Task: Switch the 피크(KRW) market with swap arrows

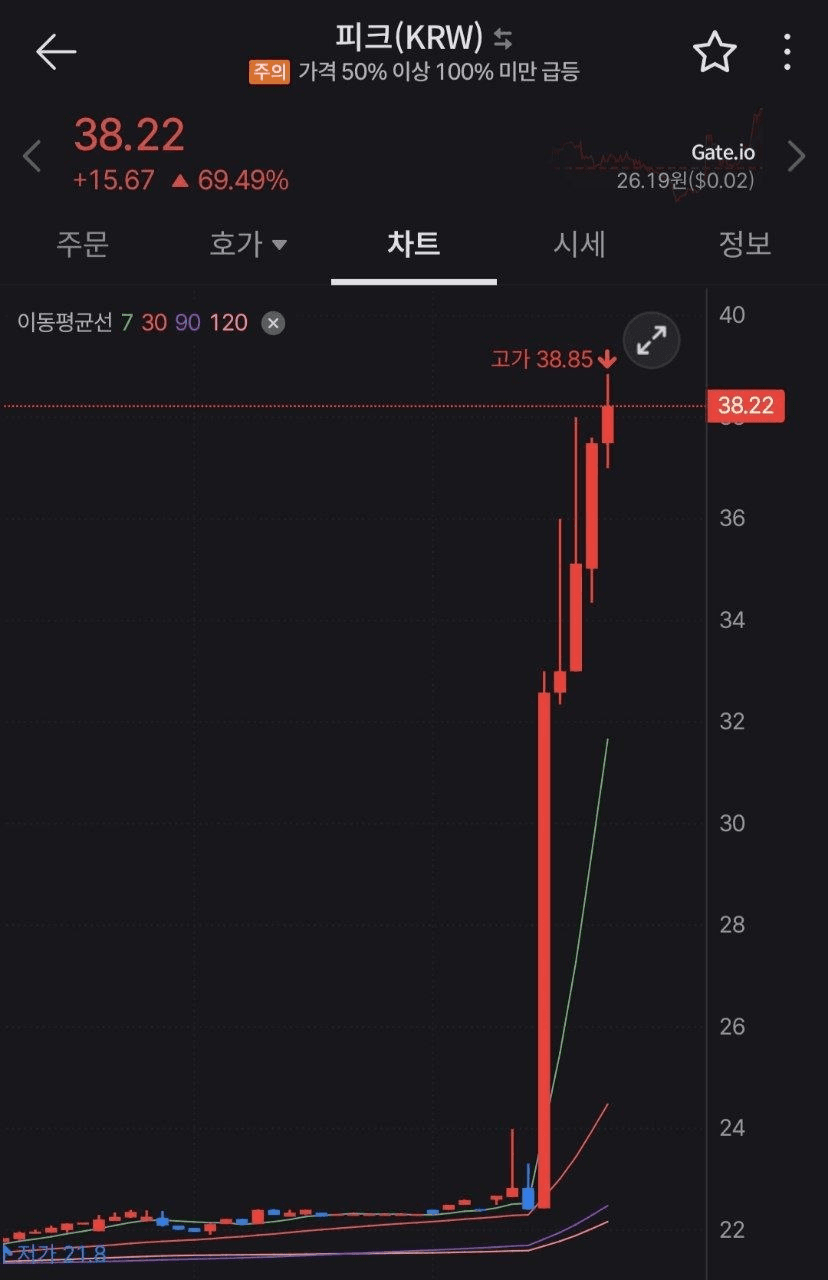Action: [503, 39]
